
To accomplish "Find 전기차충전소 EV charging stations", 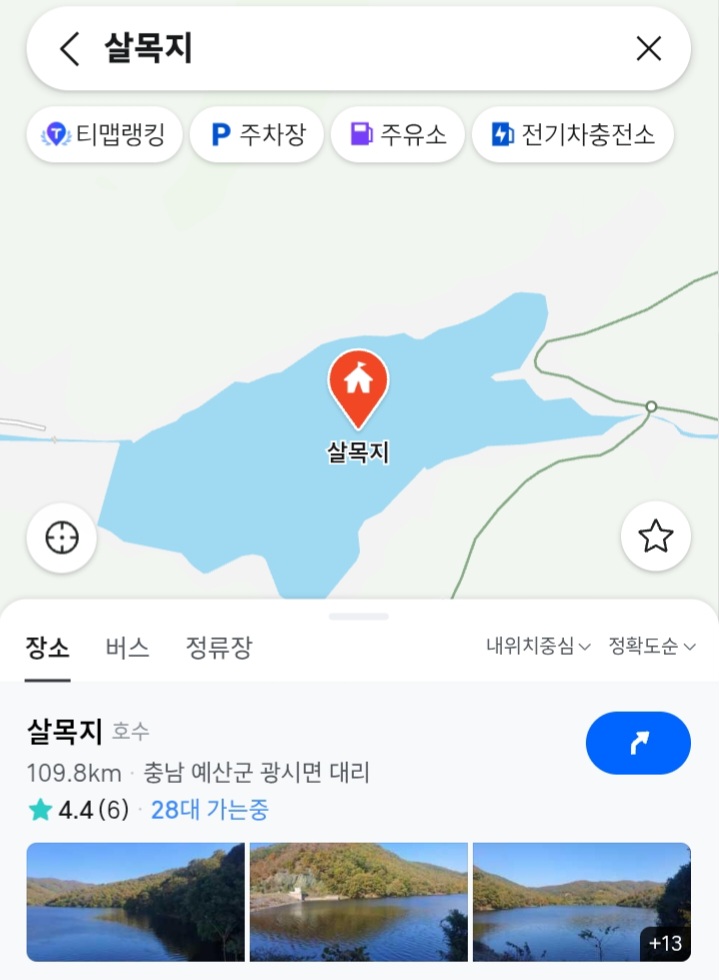I will (x=572, y=134).
